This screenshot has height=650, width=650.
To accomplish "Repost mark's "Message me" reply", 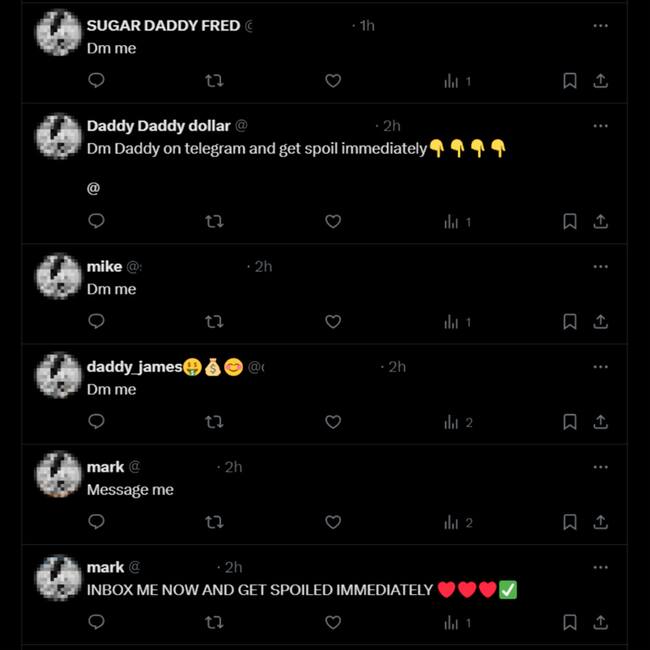I will click(x=214, y=522).
